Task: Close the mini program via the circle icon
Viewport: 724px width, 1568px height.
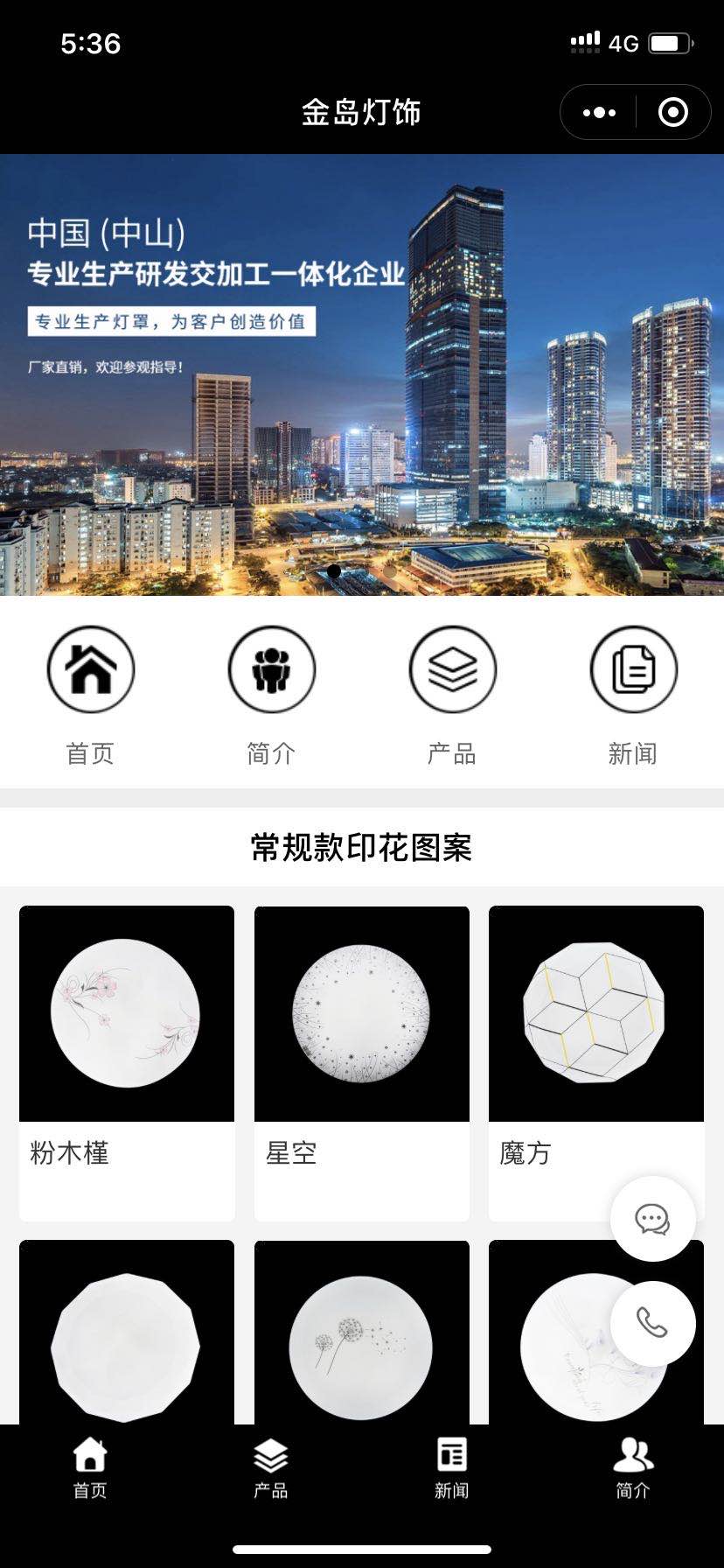Action: [672, 113]
